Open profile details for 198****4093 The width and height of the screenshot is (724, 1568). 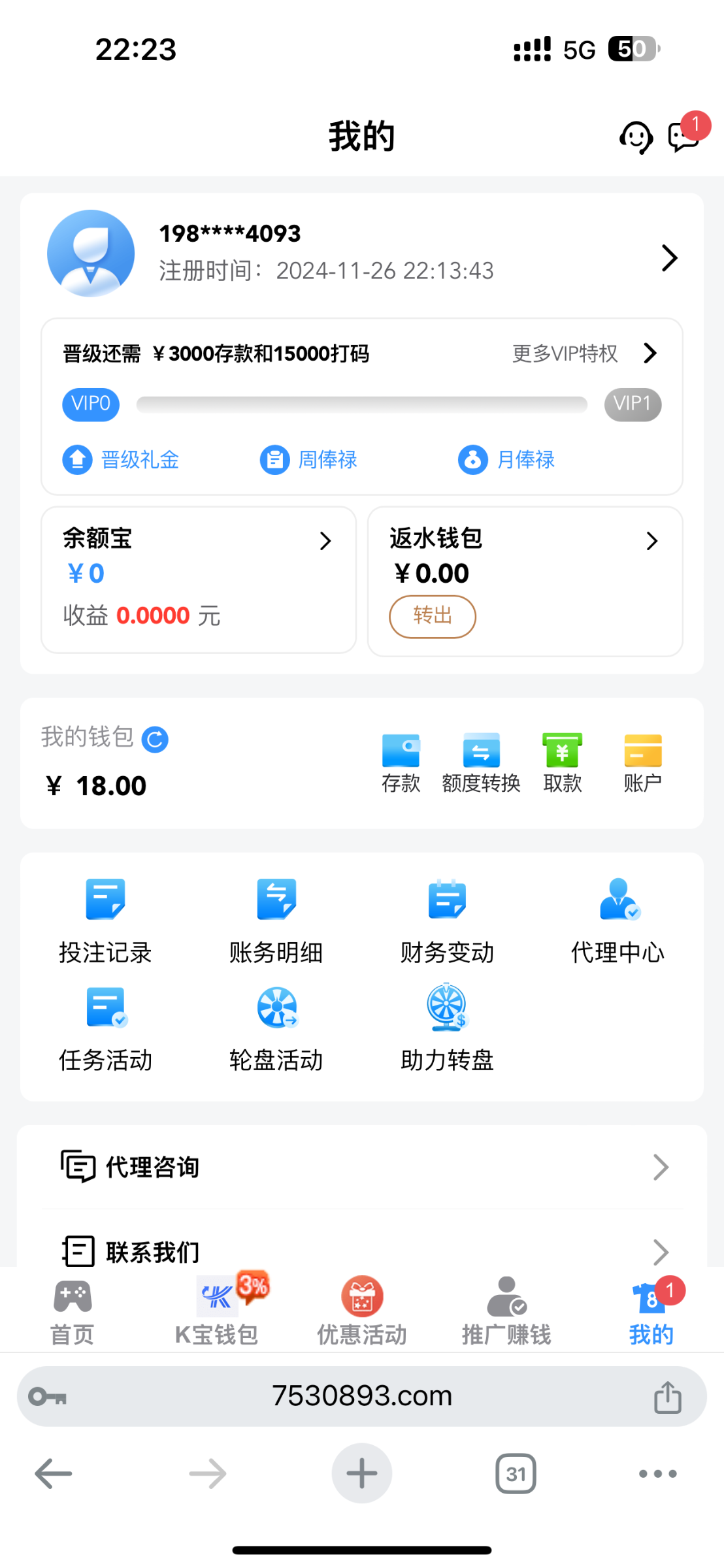tap(669, 258)
